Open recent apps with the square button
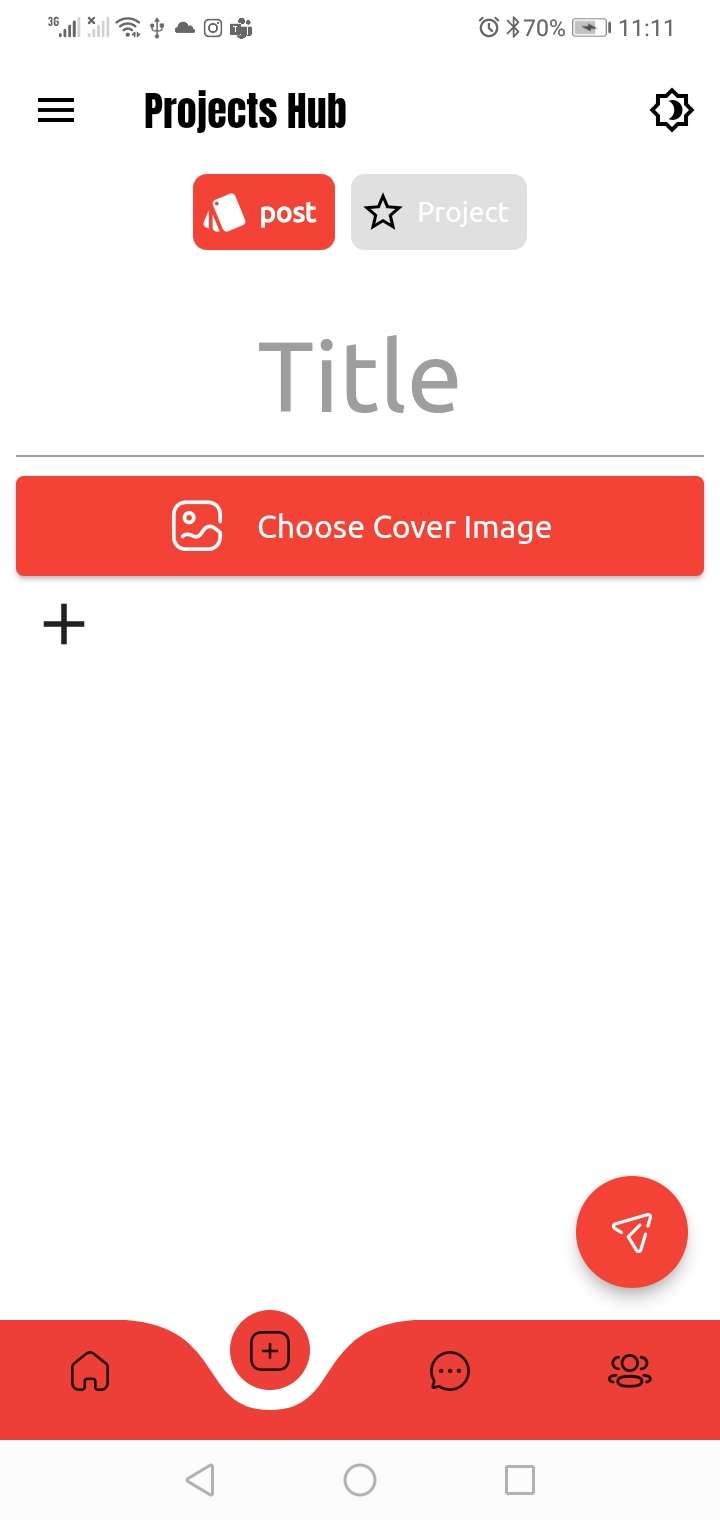Viewport: 720px width, 1520px height. pos(519,1480)
